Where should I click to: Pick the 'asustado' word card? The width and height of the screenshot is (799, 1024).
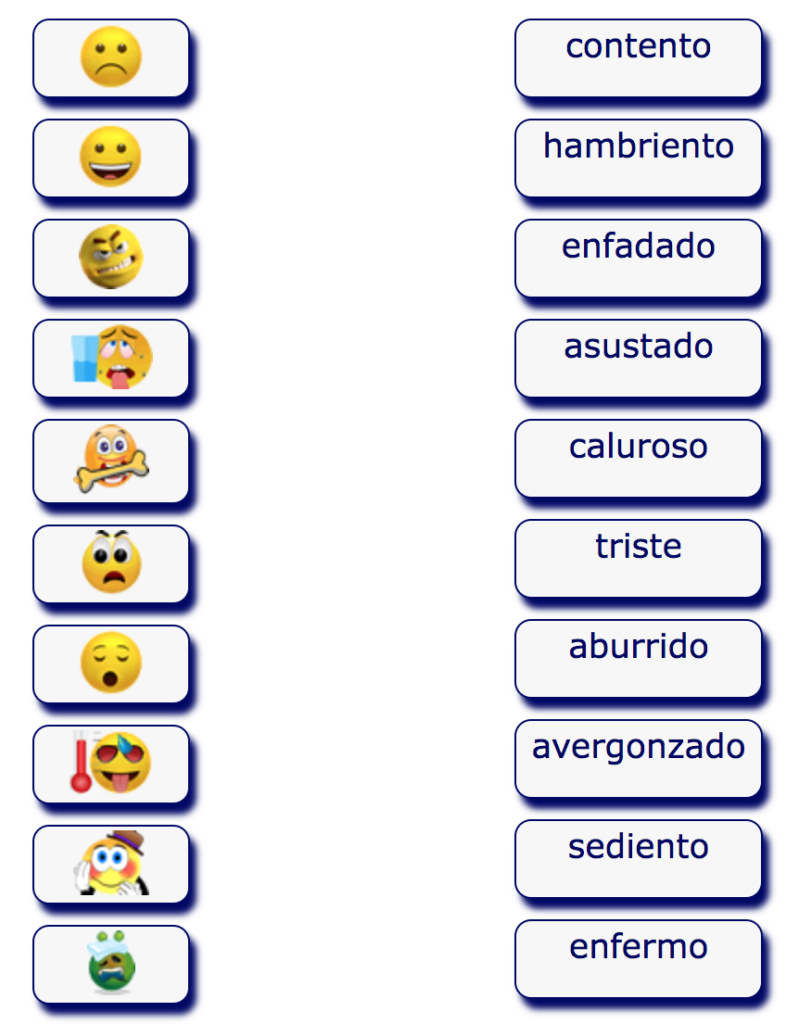click(638, 358)
